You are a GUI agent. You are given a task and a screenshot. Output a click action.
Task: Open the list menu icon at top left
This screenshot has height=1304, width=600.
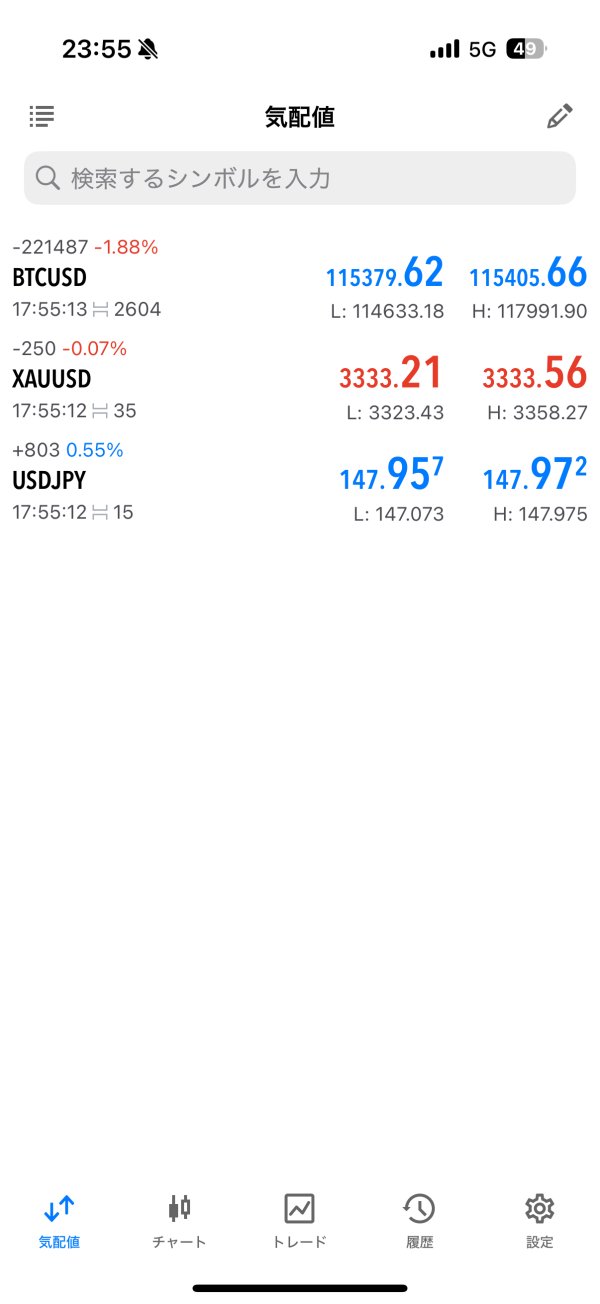tap(42, 116)
